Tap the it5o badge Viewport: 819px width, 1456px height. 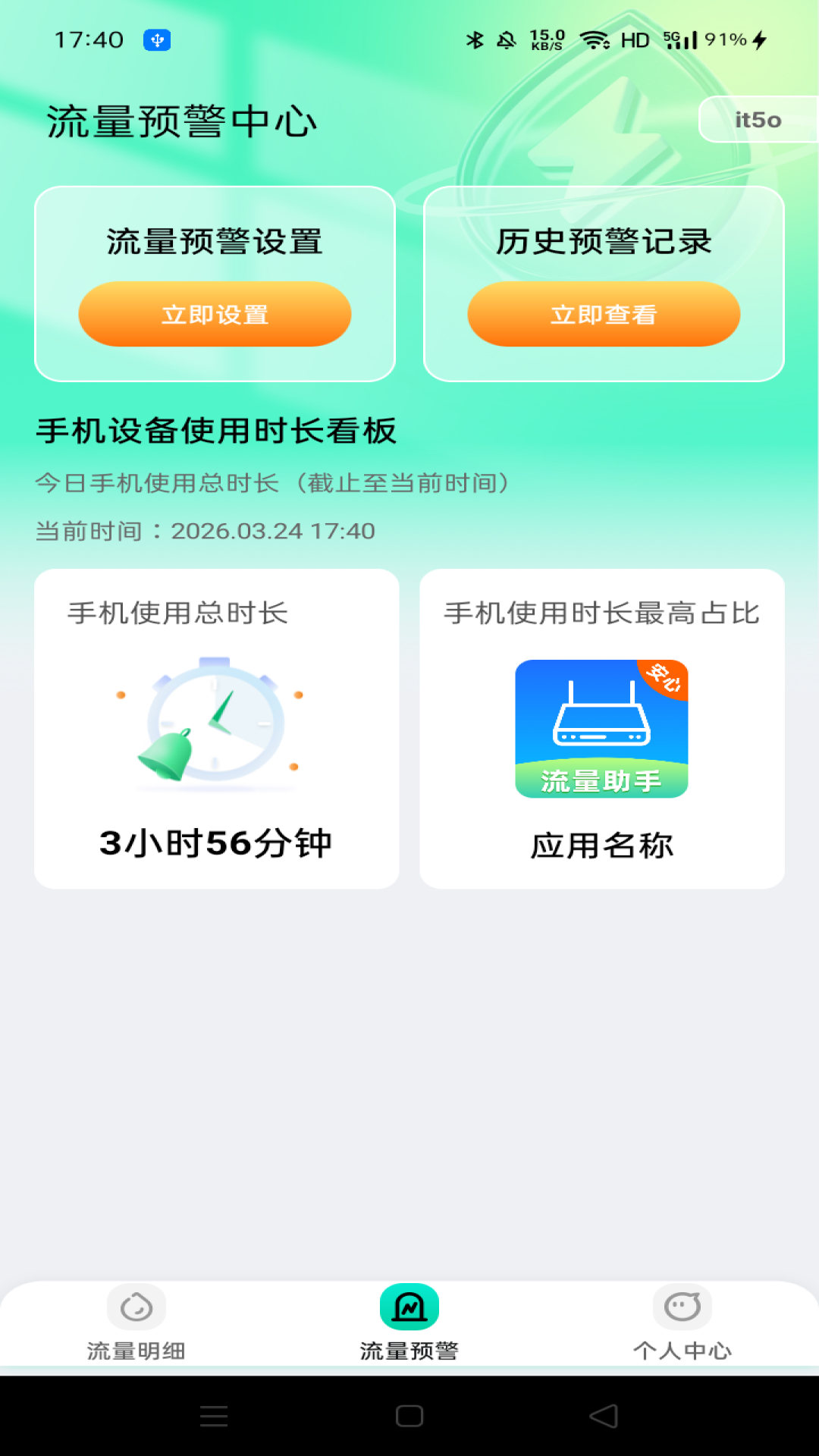758,120
